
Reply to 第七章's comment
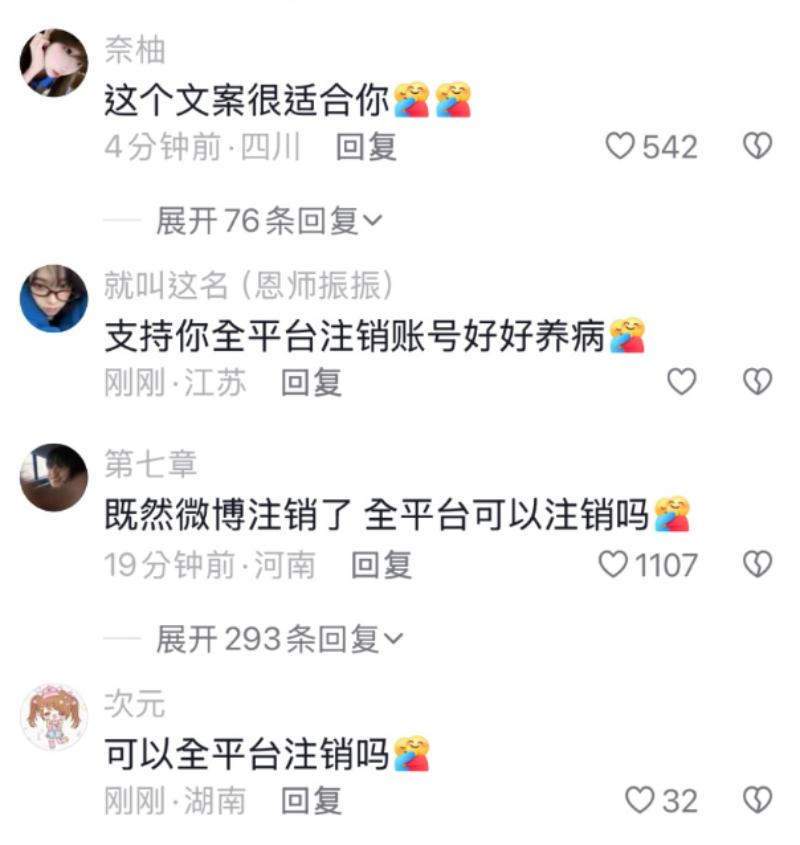pyautogui.click(x=381, y=565)
